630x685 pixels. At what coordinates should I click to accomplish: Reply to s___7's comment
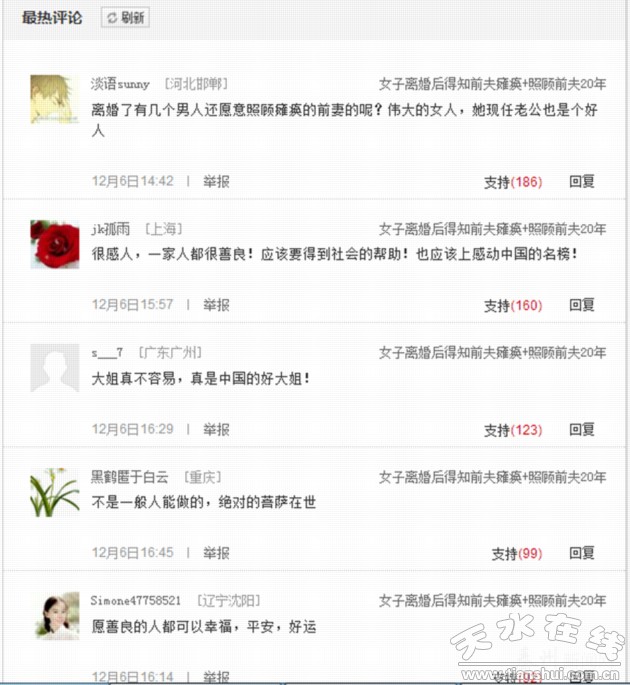pos(582,430)
